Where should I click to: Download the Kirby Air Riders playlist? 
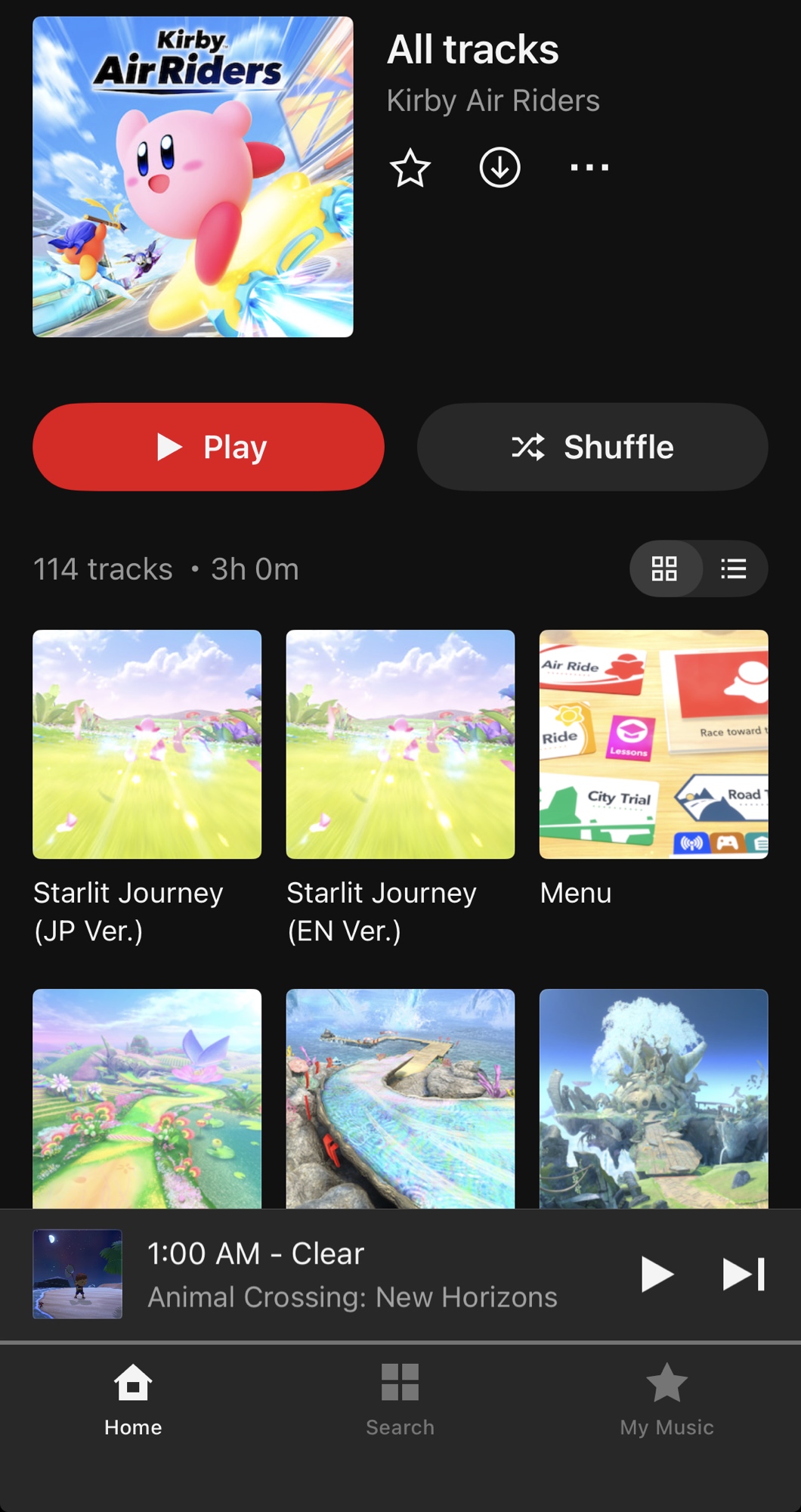click(499, 168)
